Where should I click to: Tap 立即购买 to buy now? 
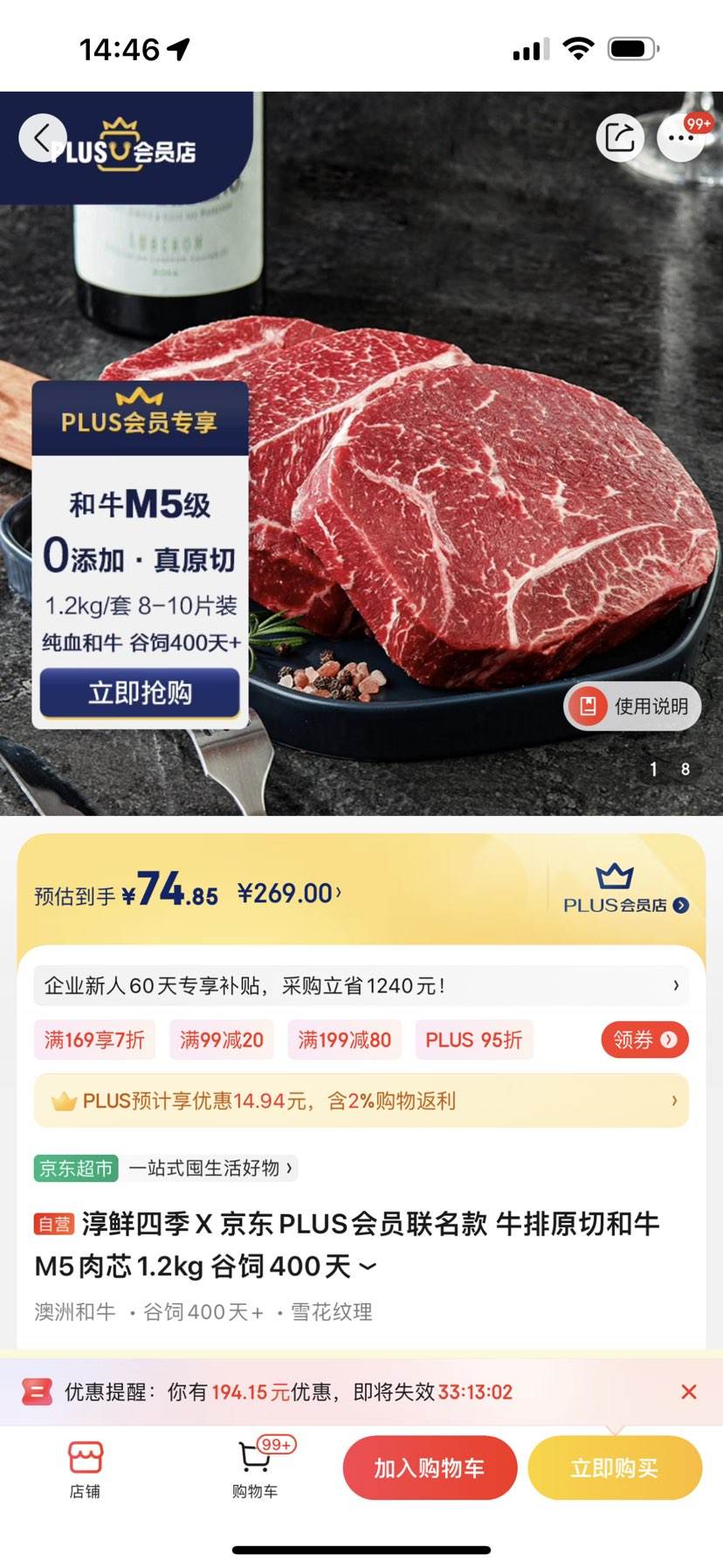615,1468
